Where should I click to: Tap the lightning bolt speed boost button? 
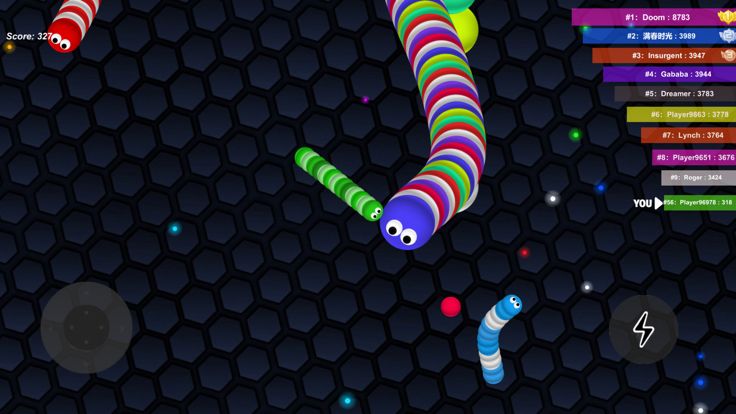click(x=643, y=329)
